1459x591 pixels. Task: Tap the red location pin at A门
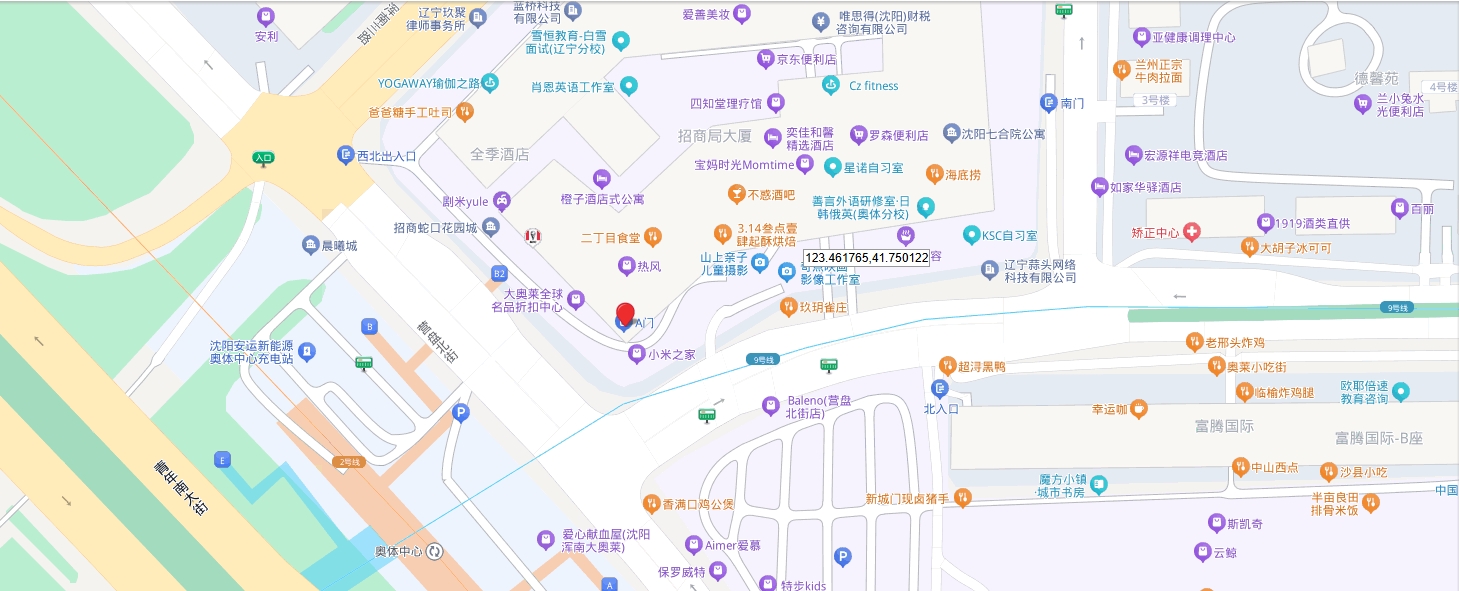625,313
